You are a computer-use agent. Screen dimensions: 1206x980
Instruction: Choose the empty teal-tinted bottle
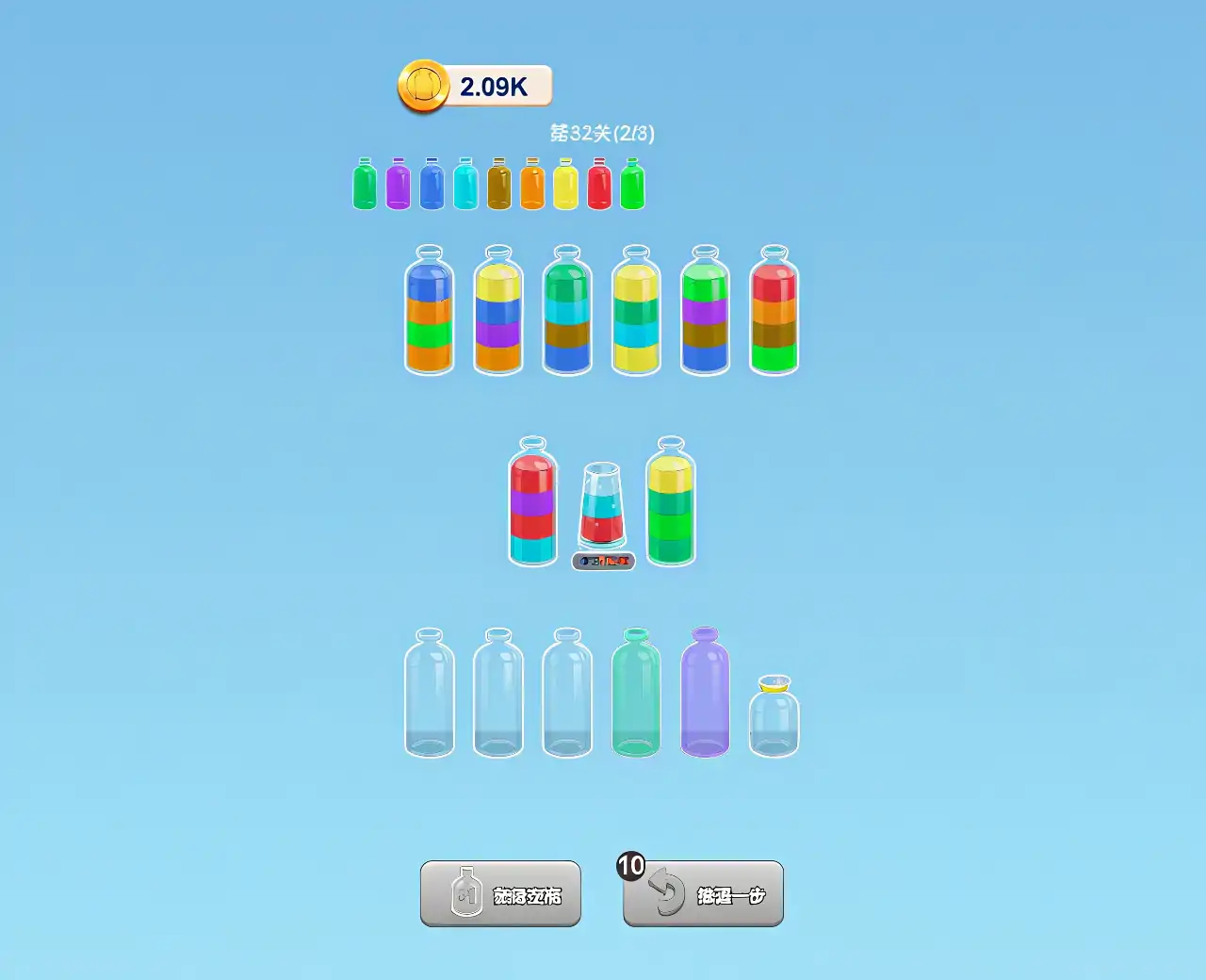(x=636, y=695)
